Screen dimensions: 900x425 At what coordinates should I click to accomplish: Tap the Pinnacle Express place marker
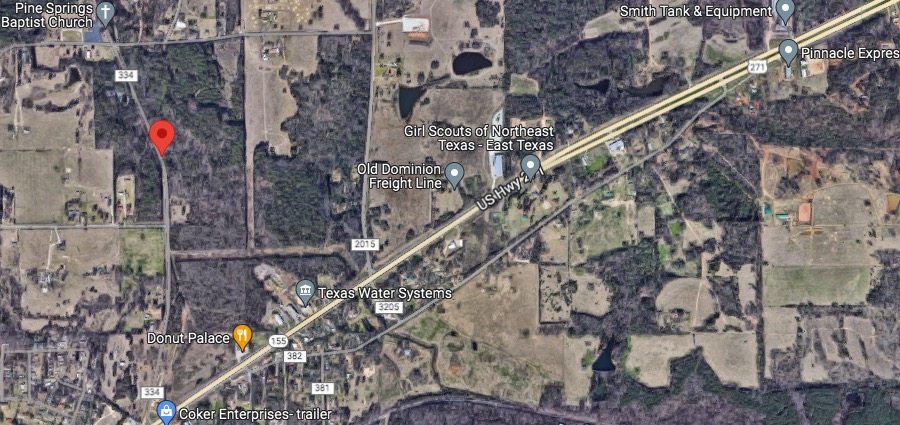click(x=788, y=51)
